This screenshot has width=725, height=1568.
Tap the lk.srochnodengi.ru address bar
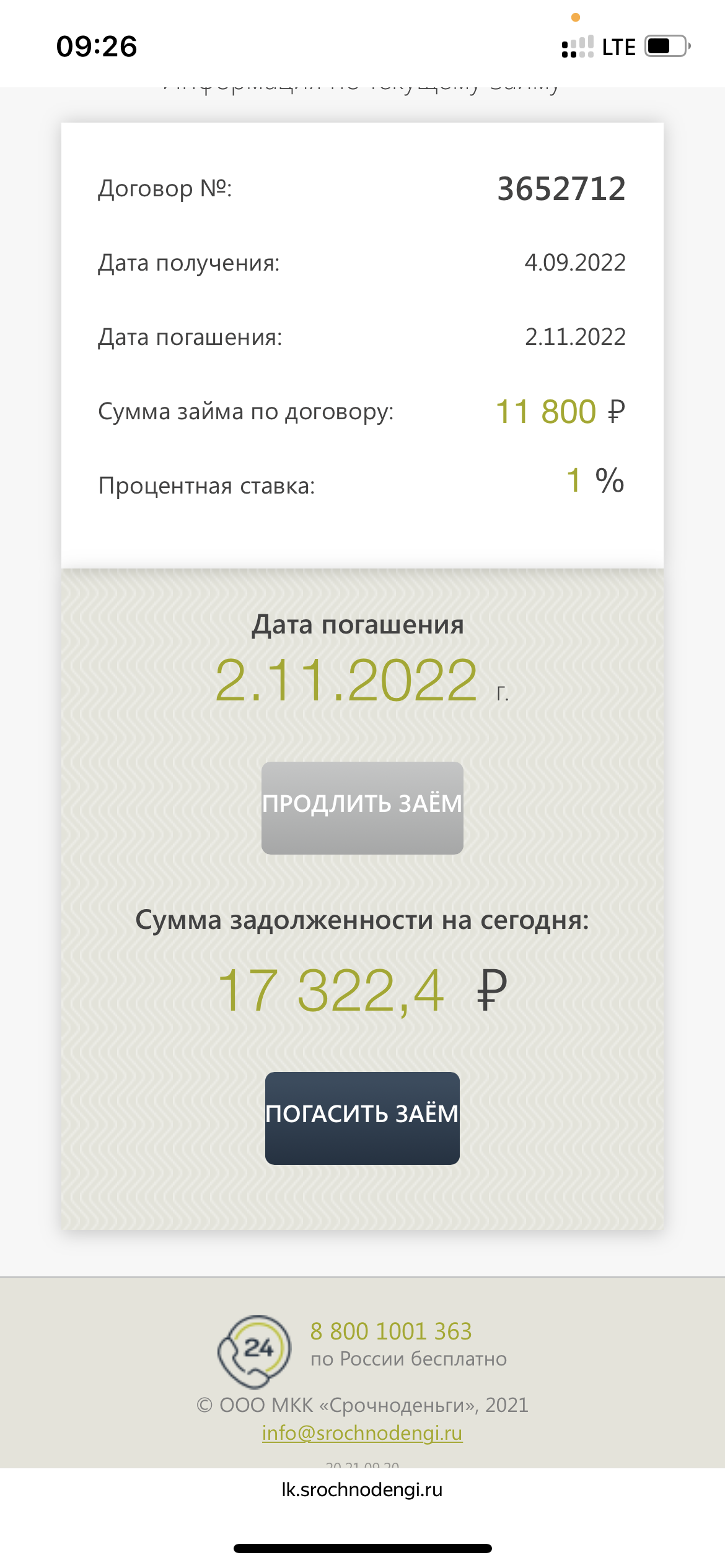[362, 1489]
